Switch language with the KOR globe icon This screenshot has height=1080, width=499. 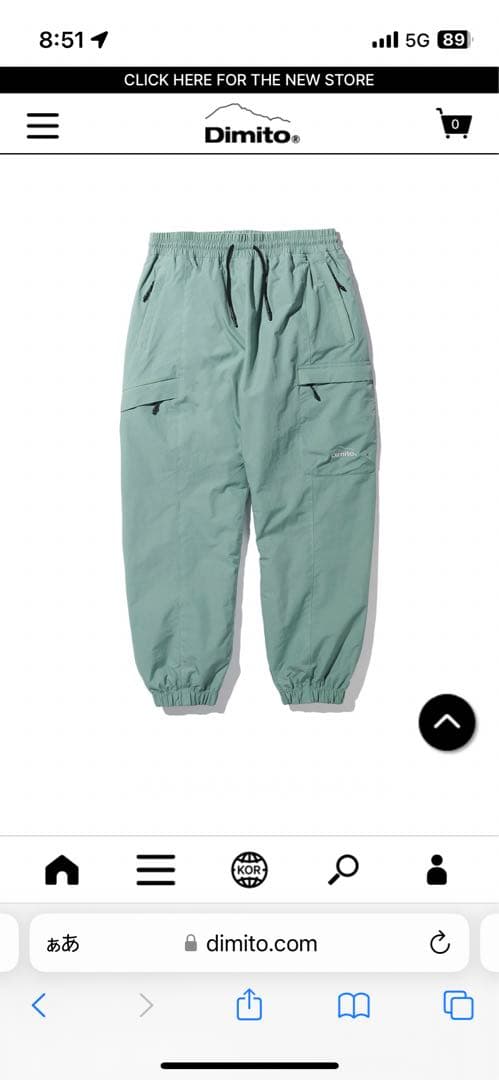click(x=250, y=870)
